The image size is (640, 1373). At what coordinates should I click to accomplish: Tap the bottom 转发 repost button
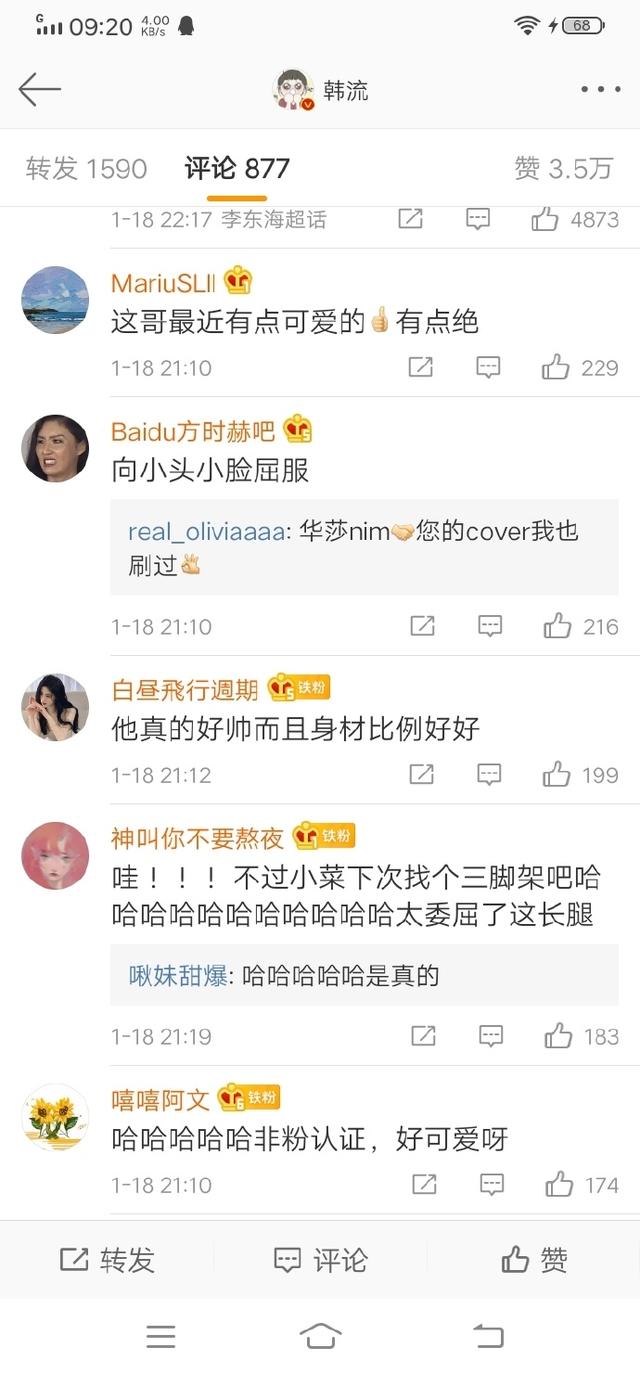click(108, 1260)
